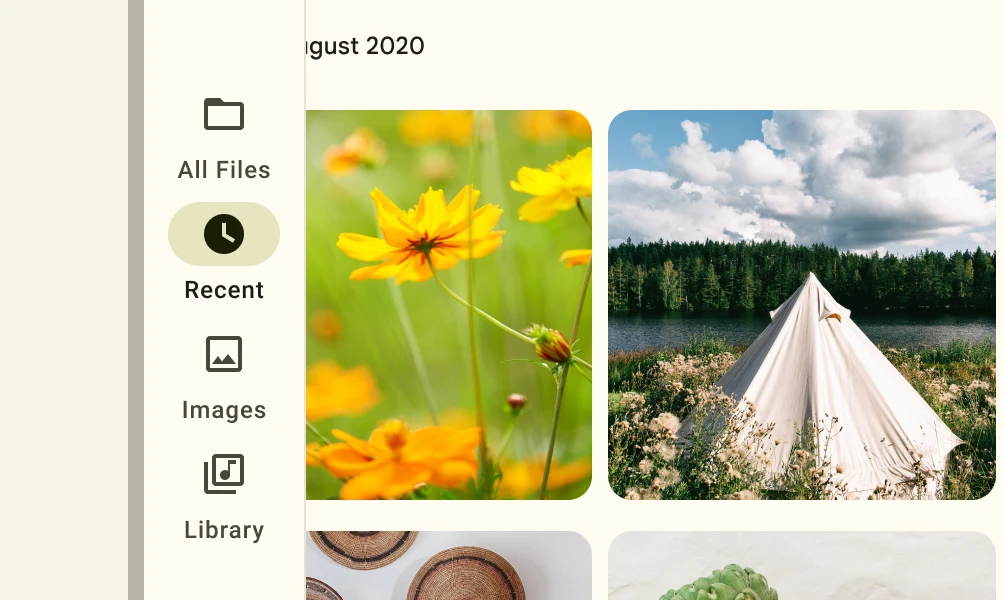Go to the Library section
1004x600 pixels.
tap(224, 497)
